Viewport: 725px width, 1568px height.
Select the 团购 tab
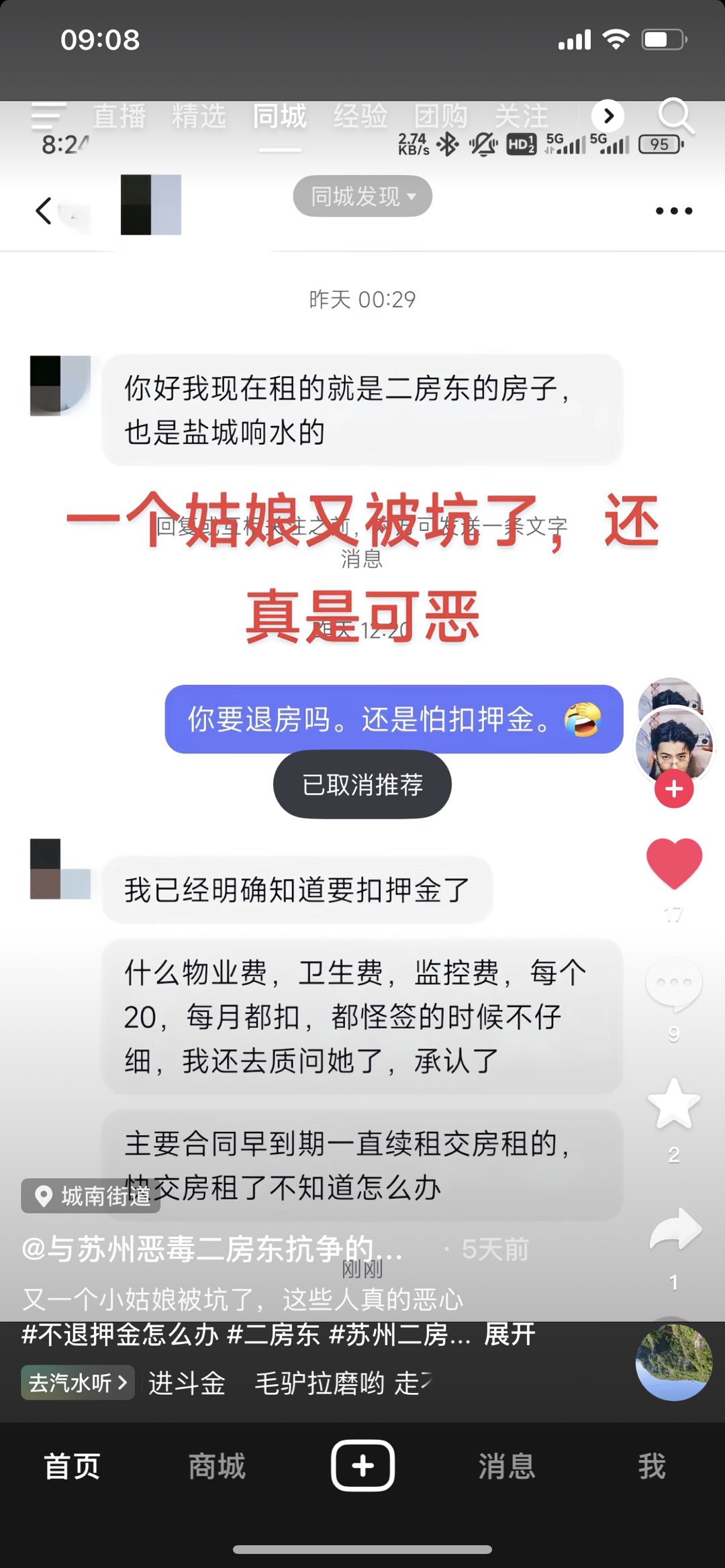pyautogui.click(x=441, y=116)
